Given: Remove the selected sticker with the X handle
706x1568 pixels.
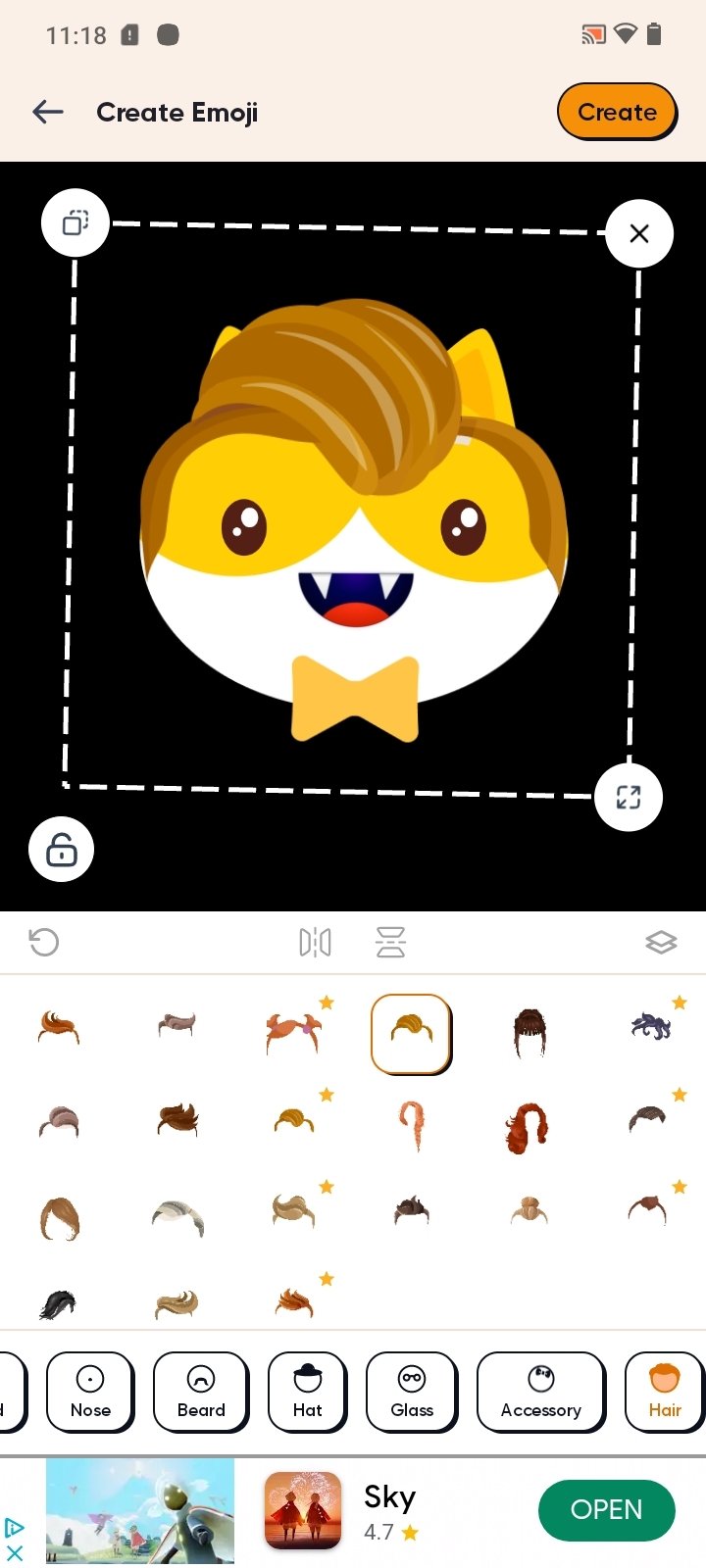Looking at the screenshot, I should click(639, 233).
